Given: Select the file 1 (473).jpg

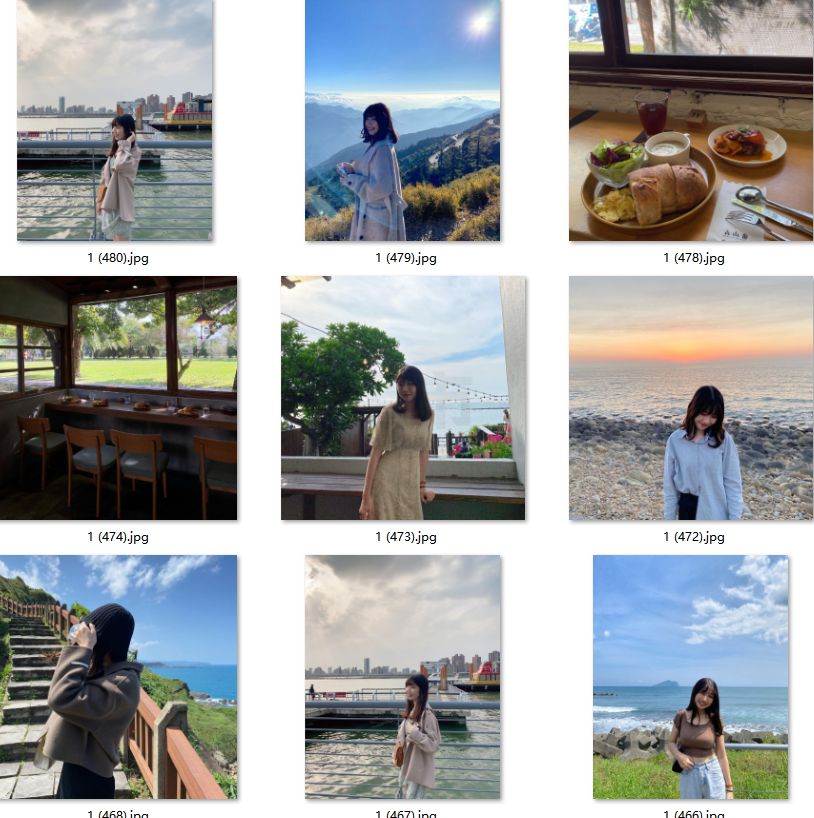Looking at the screenshot, I should click(x=402, y=398).
